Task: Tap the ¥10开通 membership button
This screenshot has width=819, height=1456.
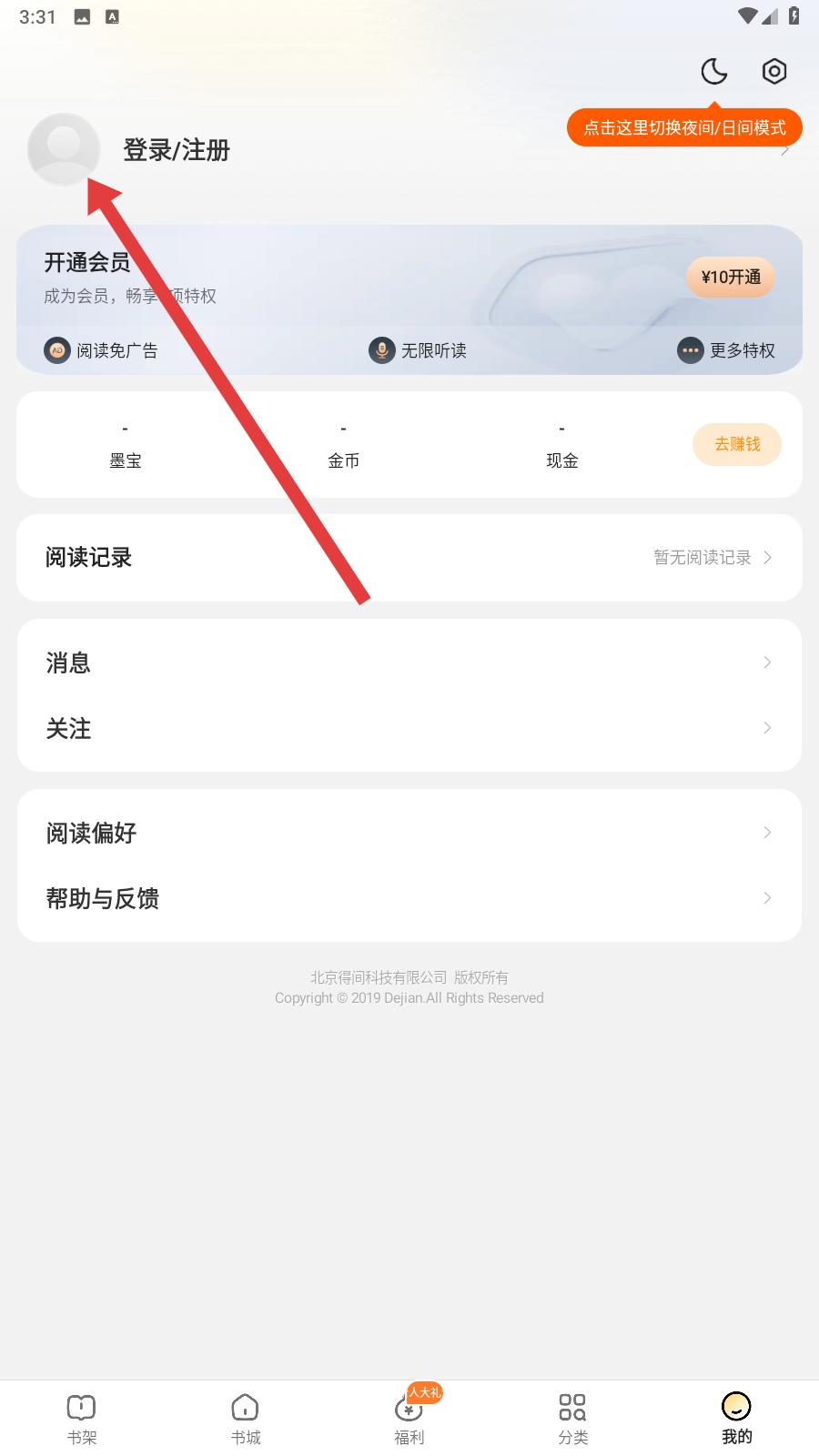Action: (731, 277)
